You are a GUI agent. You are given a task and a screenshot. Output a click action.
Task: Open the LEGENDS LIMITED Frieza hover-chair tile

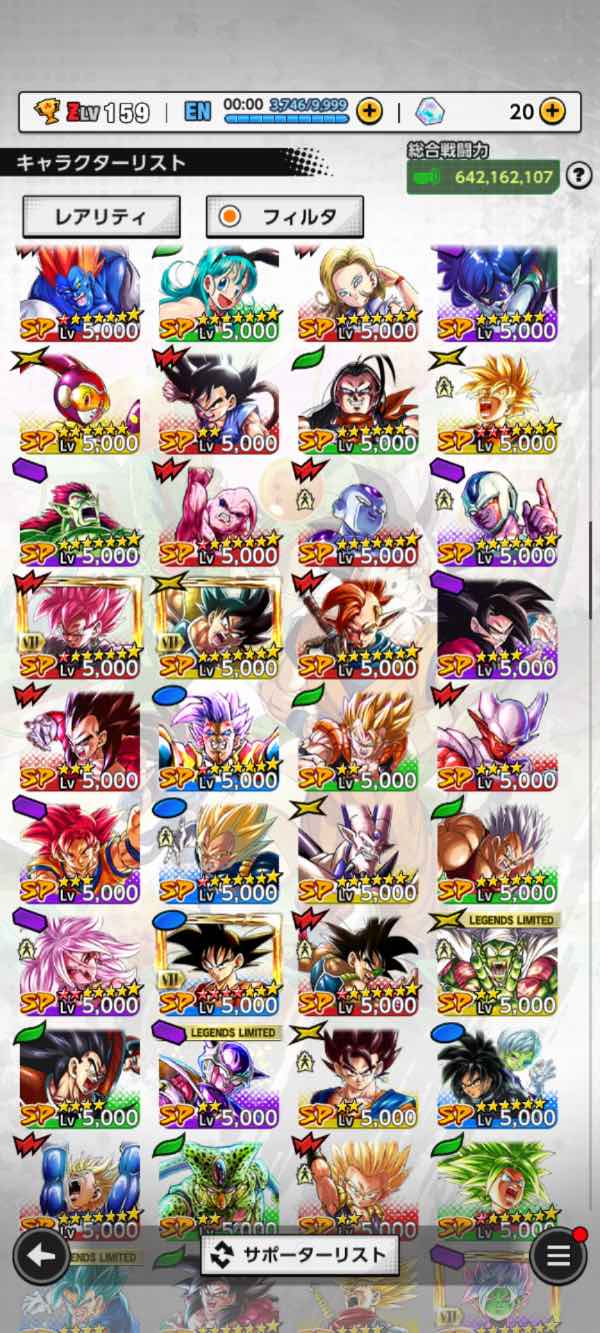coord(219,1075)
